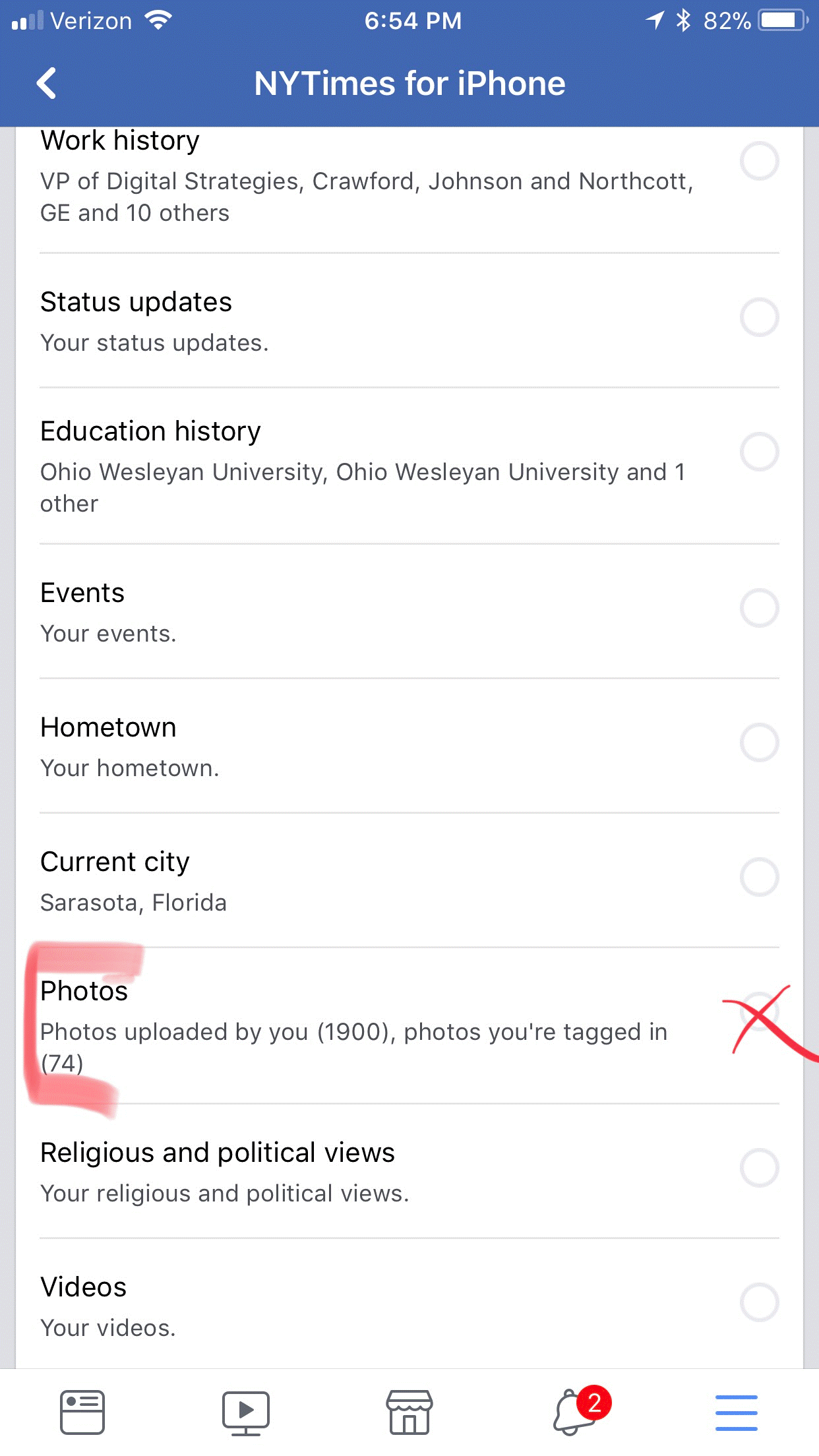This screenshot has height=1456, width=819.
Task: Check the Education history option
Action: point(759,452)
